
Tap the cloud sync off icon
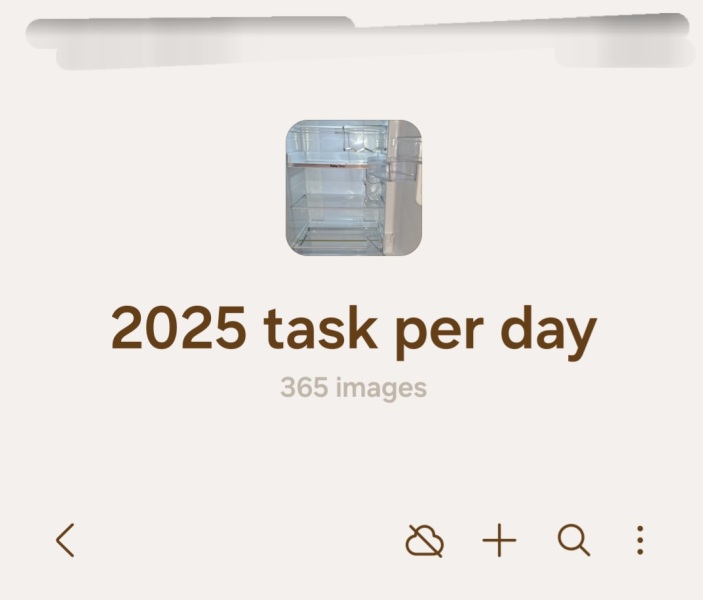425,541
